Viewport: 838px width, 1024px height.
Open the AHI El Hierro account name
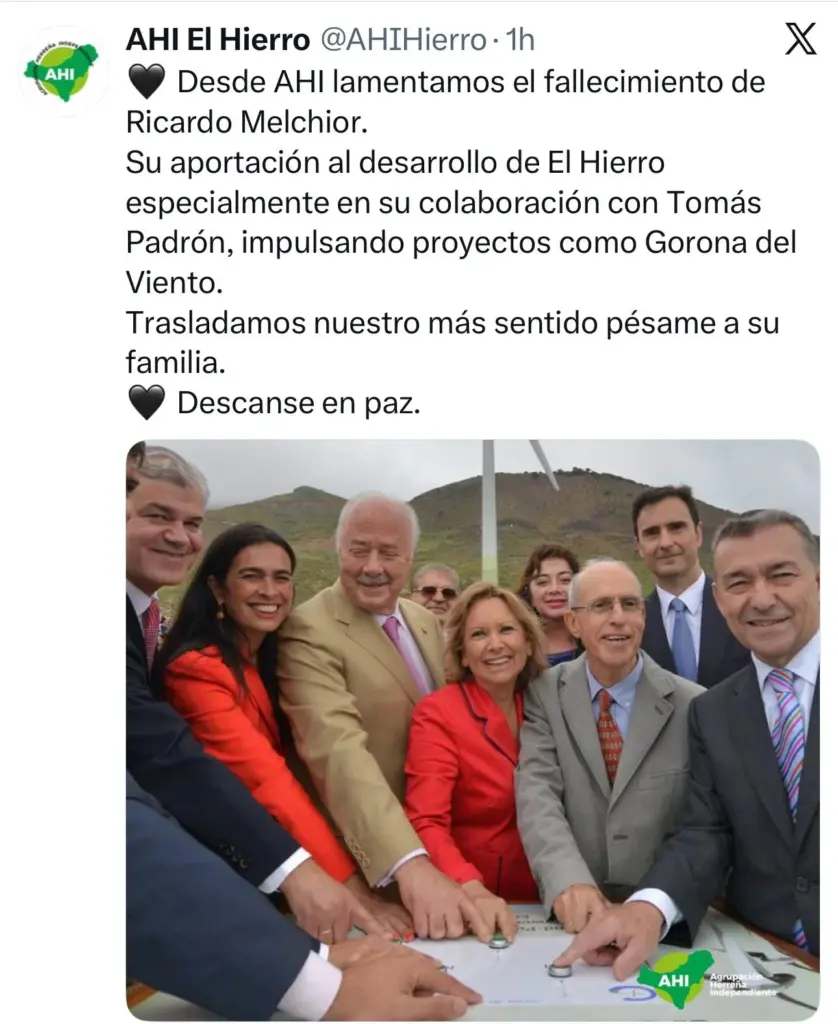point(217,40)
